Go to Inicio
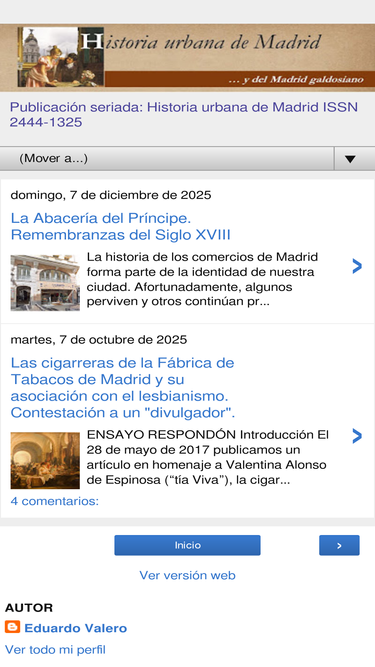 187,545
